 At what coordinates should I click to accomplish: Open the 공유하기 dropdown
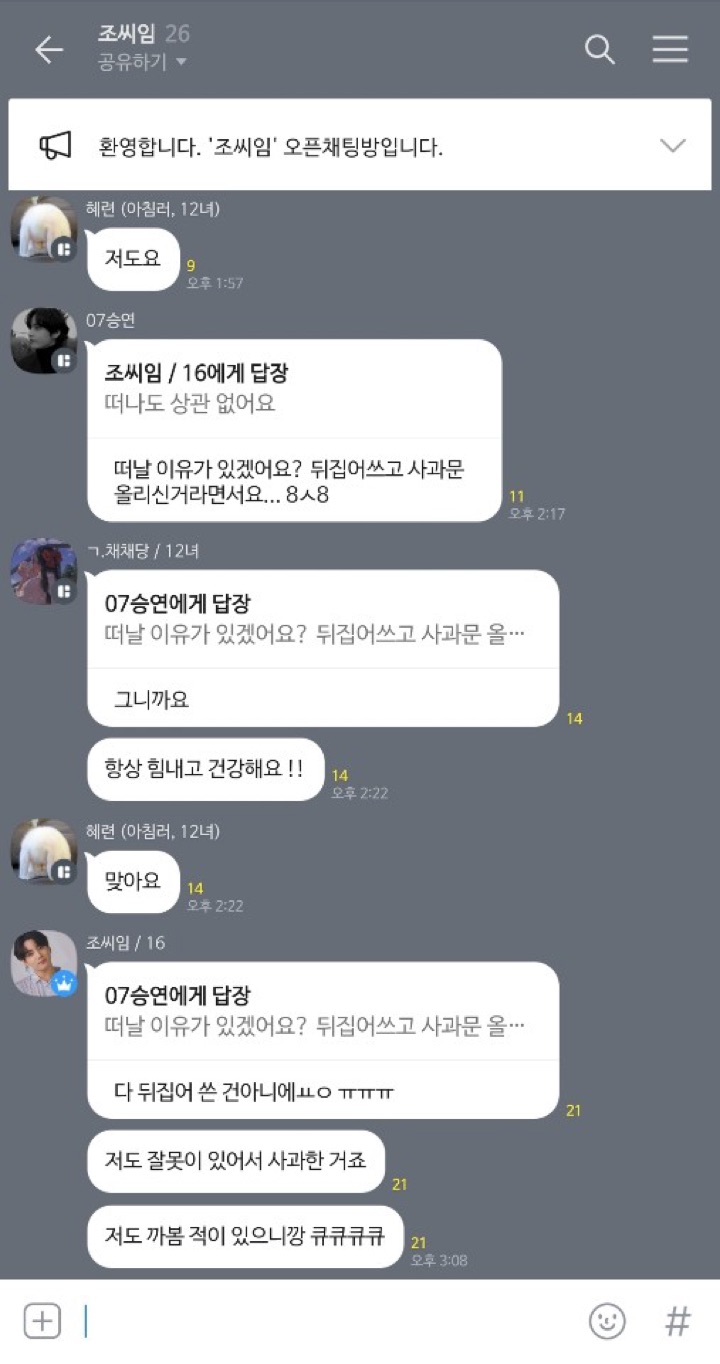coord(142,62)
